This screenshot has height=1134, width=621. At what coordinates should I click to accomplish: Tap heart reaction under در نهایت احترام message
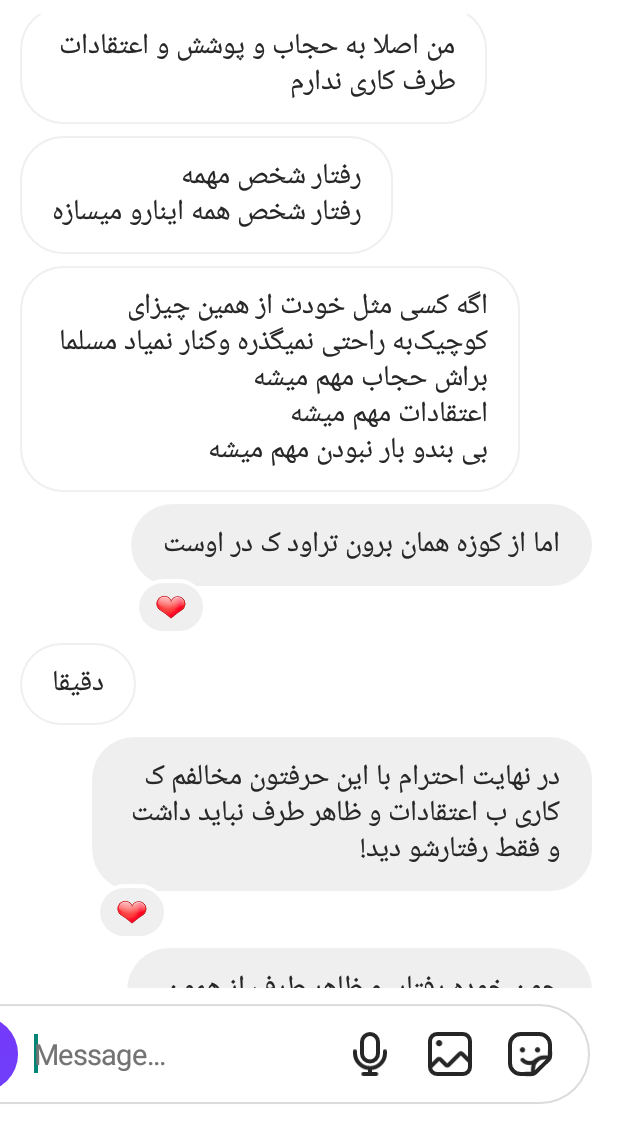point(132,911)
